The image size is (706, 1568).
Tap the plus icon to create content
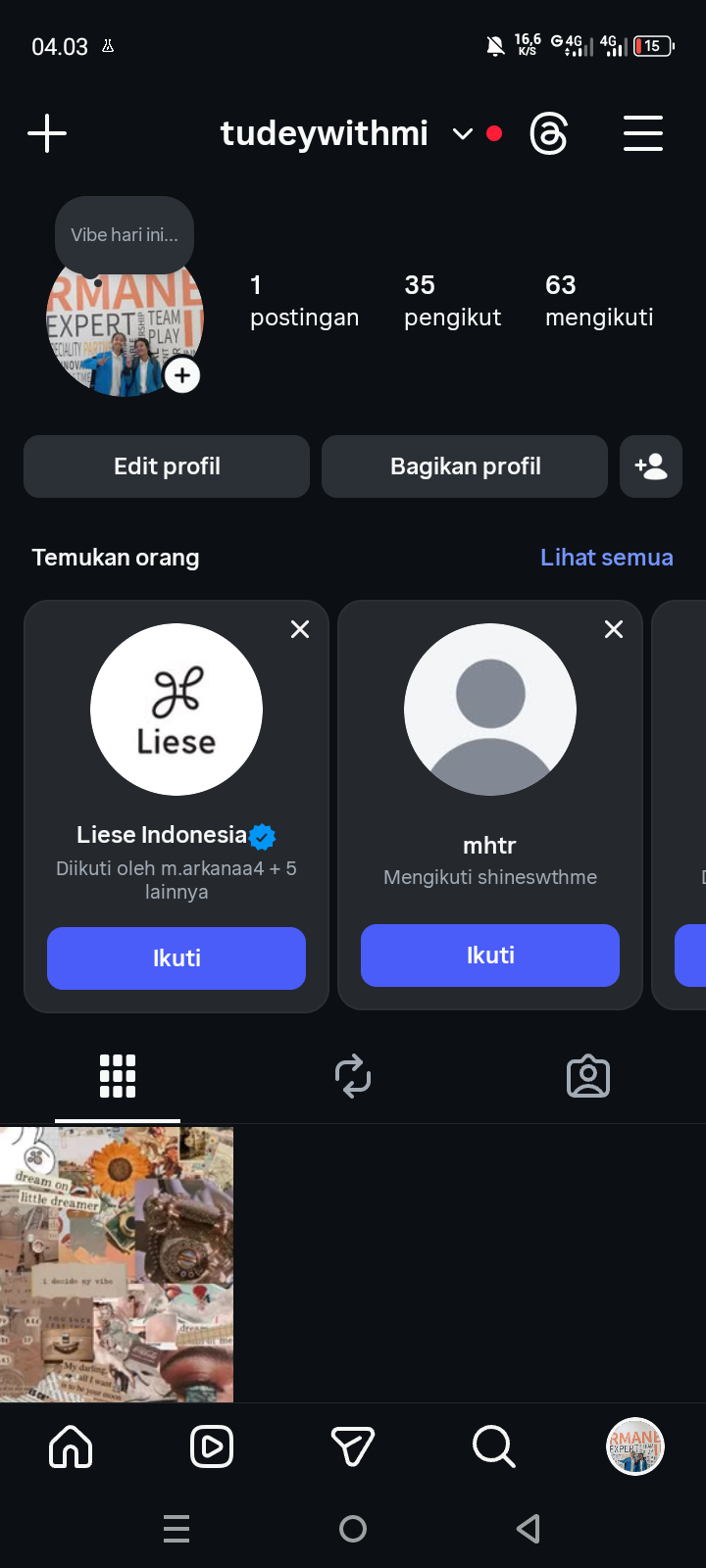[x=47, y=133]
